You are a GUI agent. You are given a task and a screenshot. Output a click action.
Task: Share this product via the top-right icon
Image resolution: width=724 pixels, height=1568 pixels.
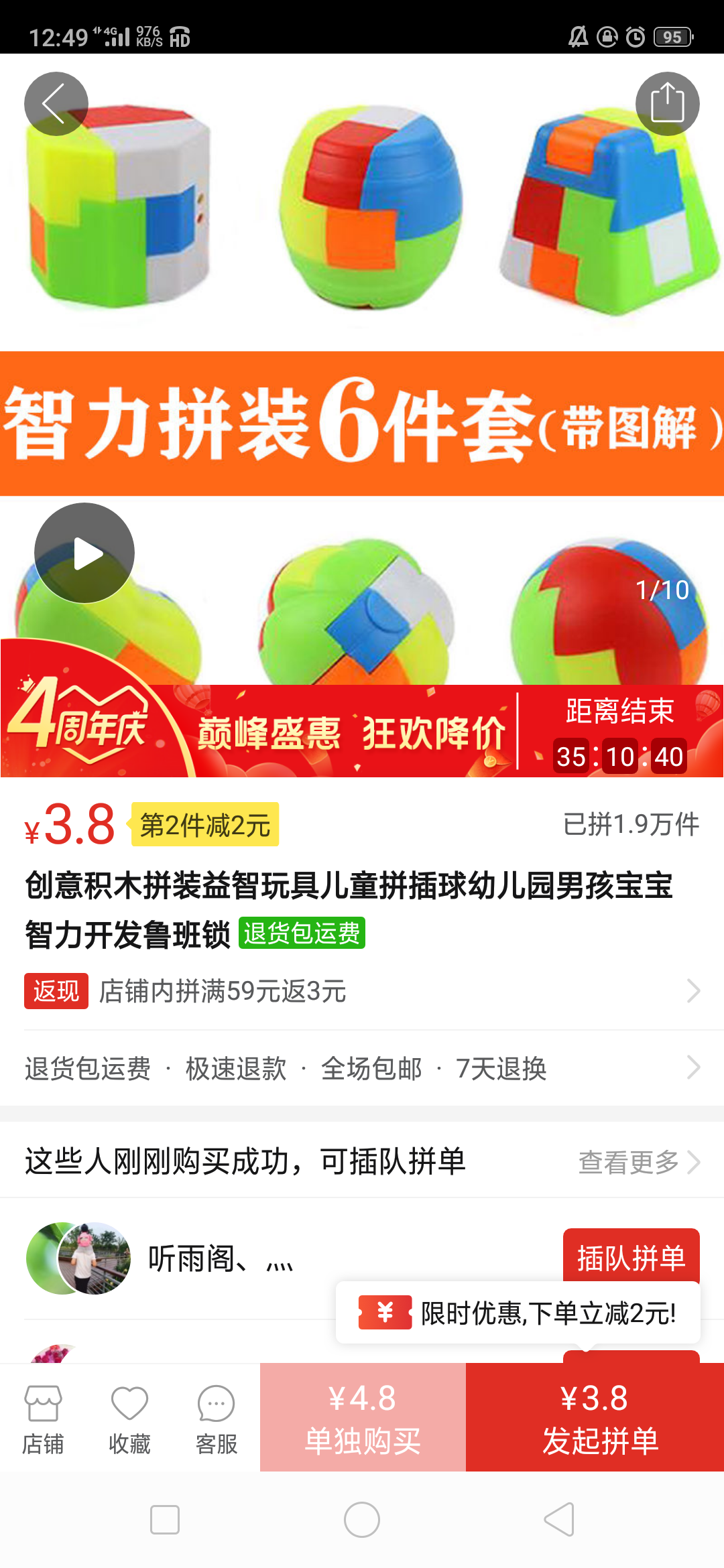point(667,104)
